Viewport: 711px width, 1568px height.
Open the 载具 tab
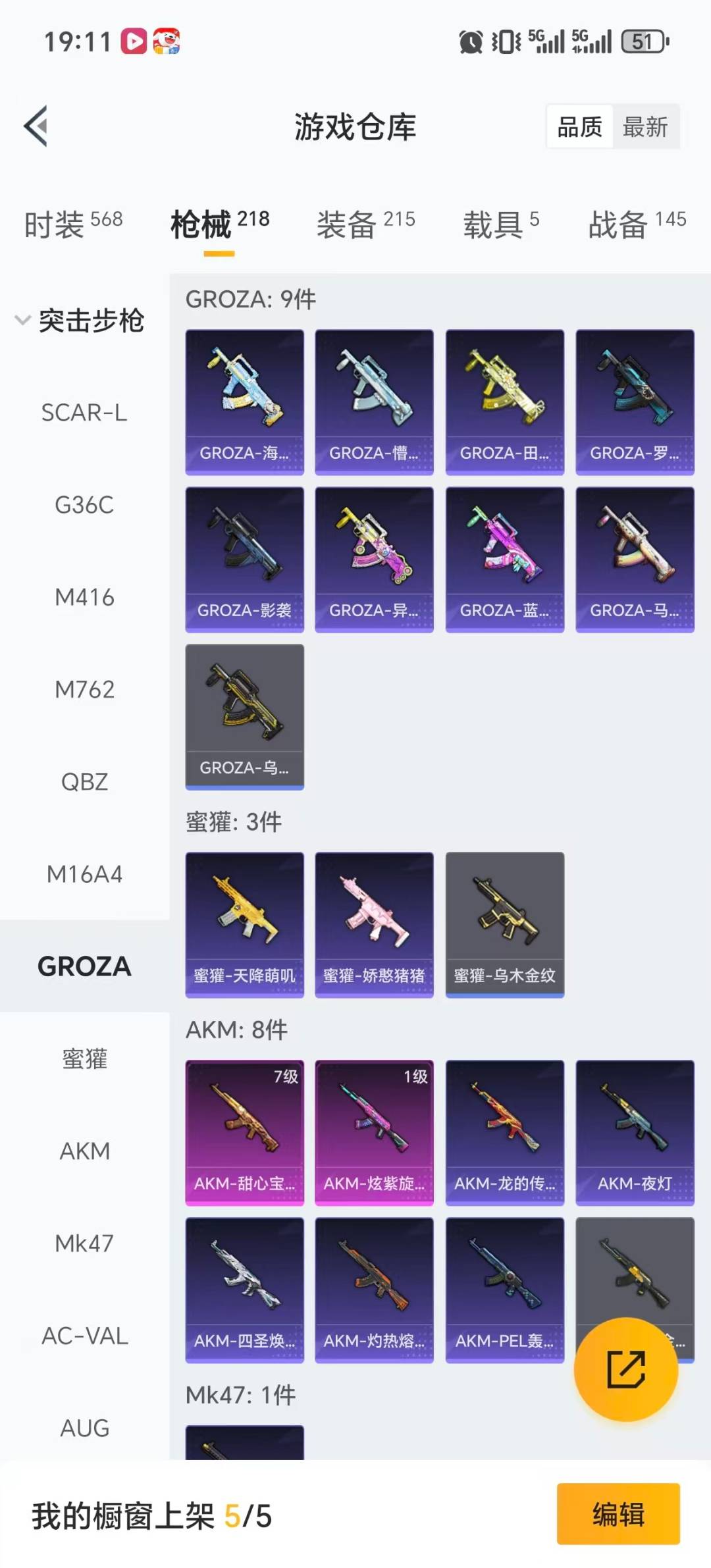point(500,224)
